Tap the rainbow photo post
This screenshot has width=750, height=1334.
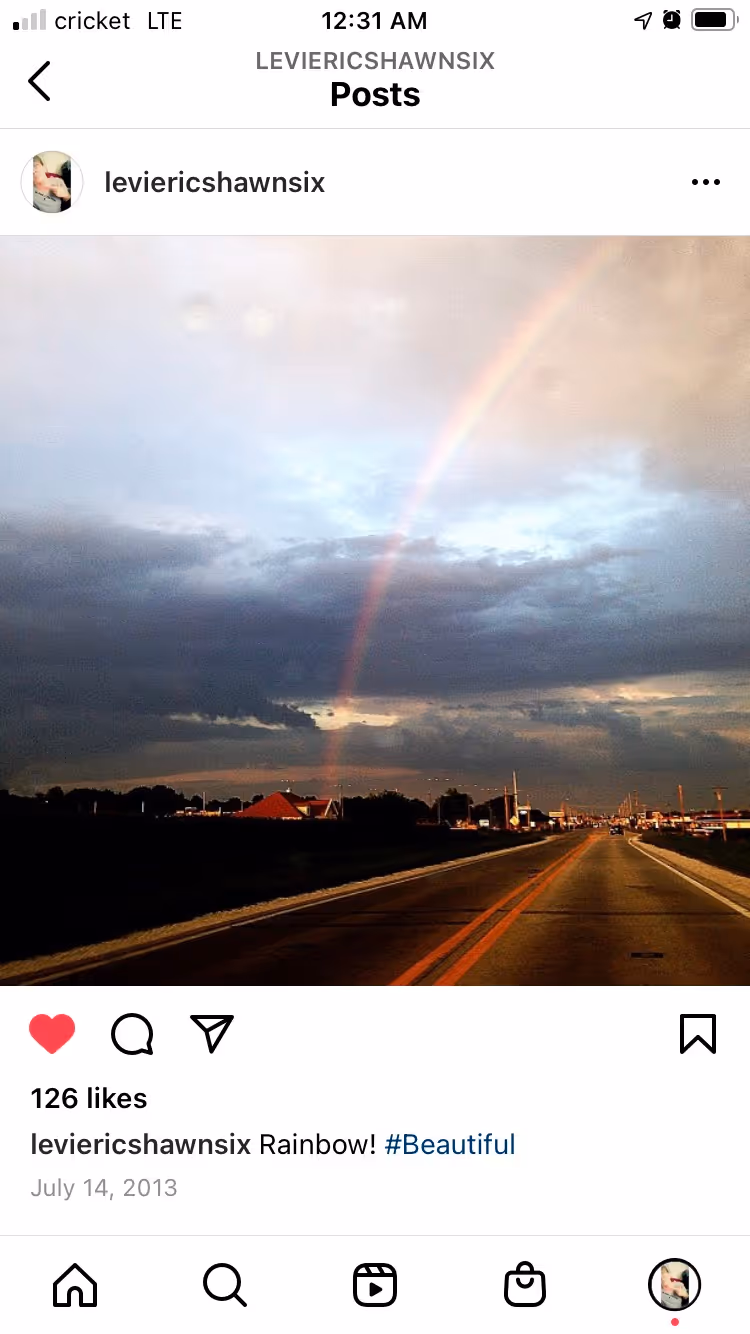375,610
